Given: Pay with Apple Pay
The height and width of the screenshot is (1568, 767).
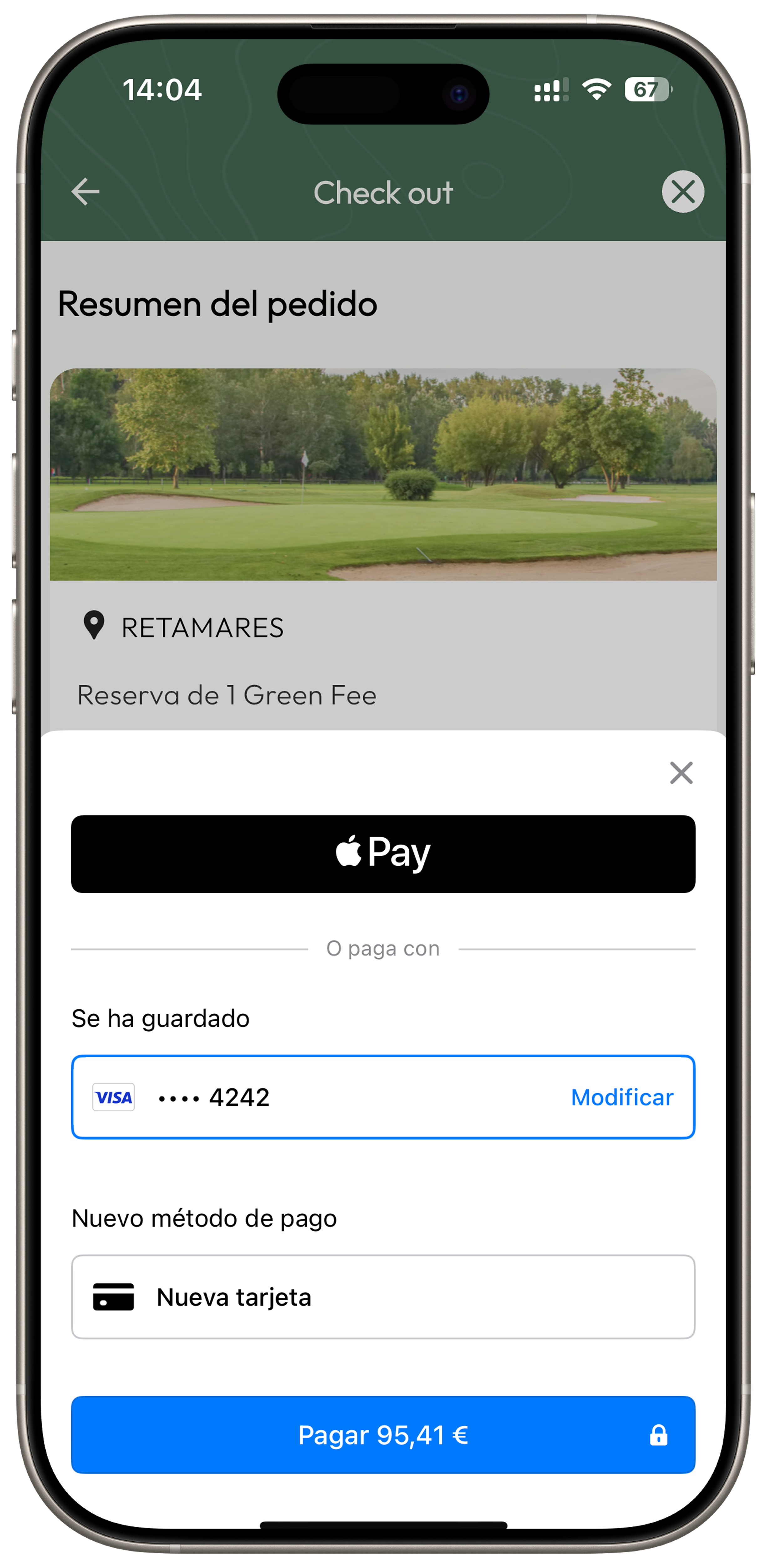Looking at the screenshot, I should (x=383, y=853).
